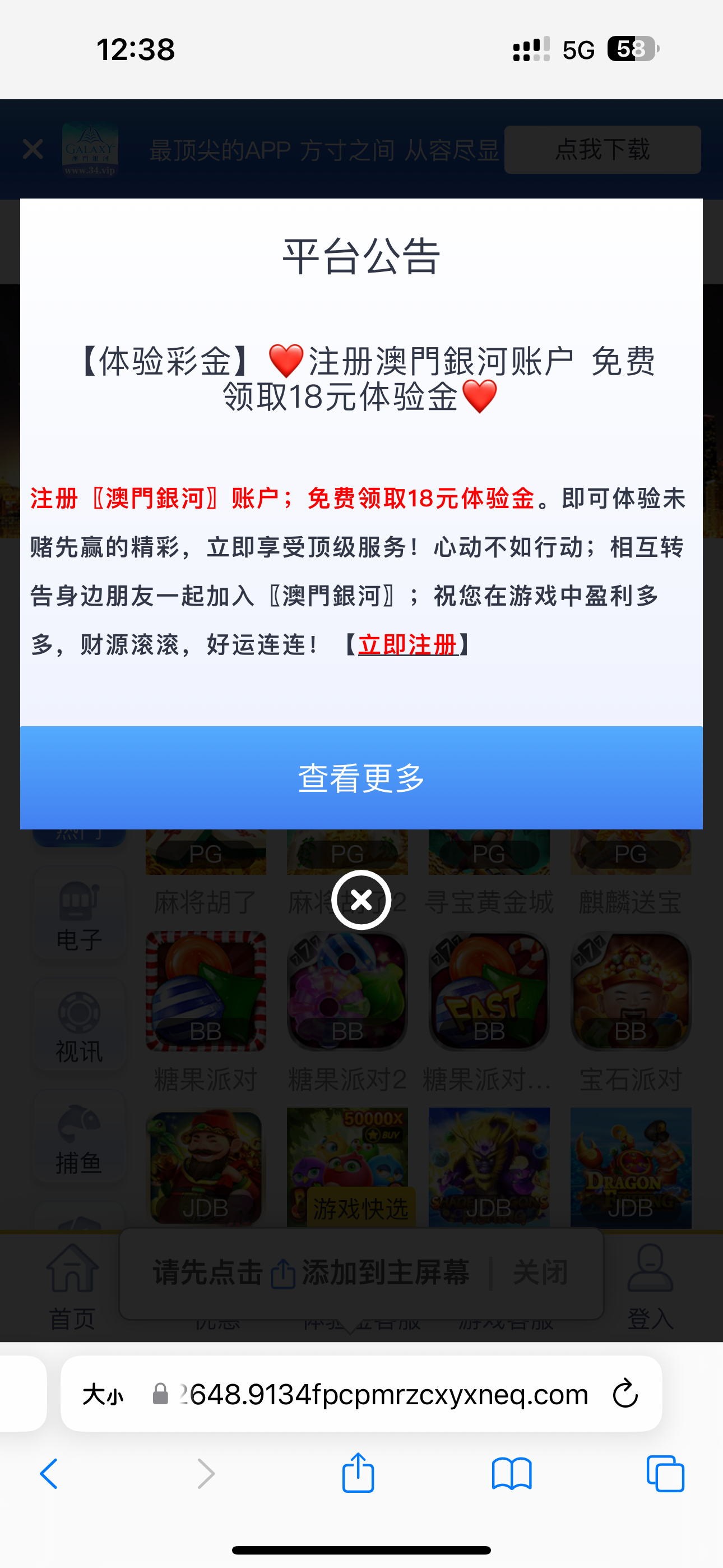Select the Safari address bar
Image resolution: width=723 pixels, height=1568 pixels.
383,1394
